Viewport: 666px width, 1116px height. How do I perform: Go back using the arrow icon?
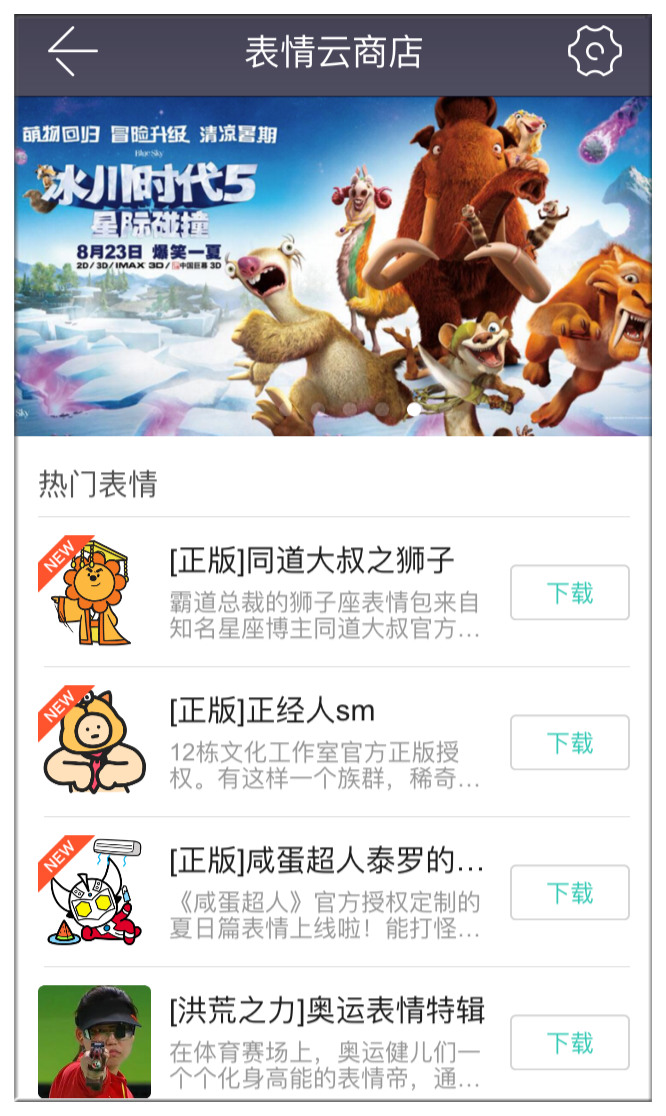[x=72, y=51]
